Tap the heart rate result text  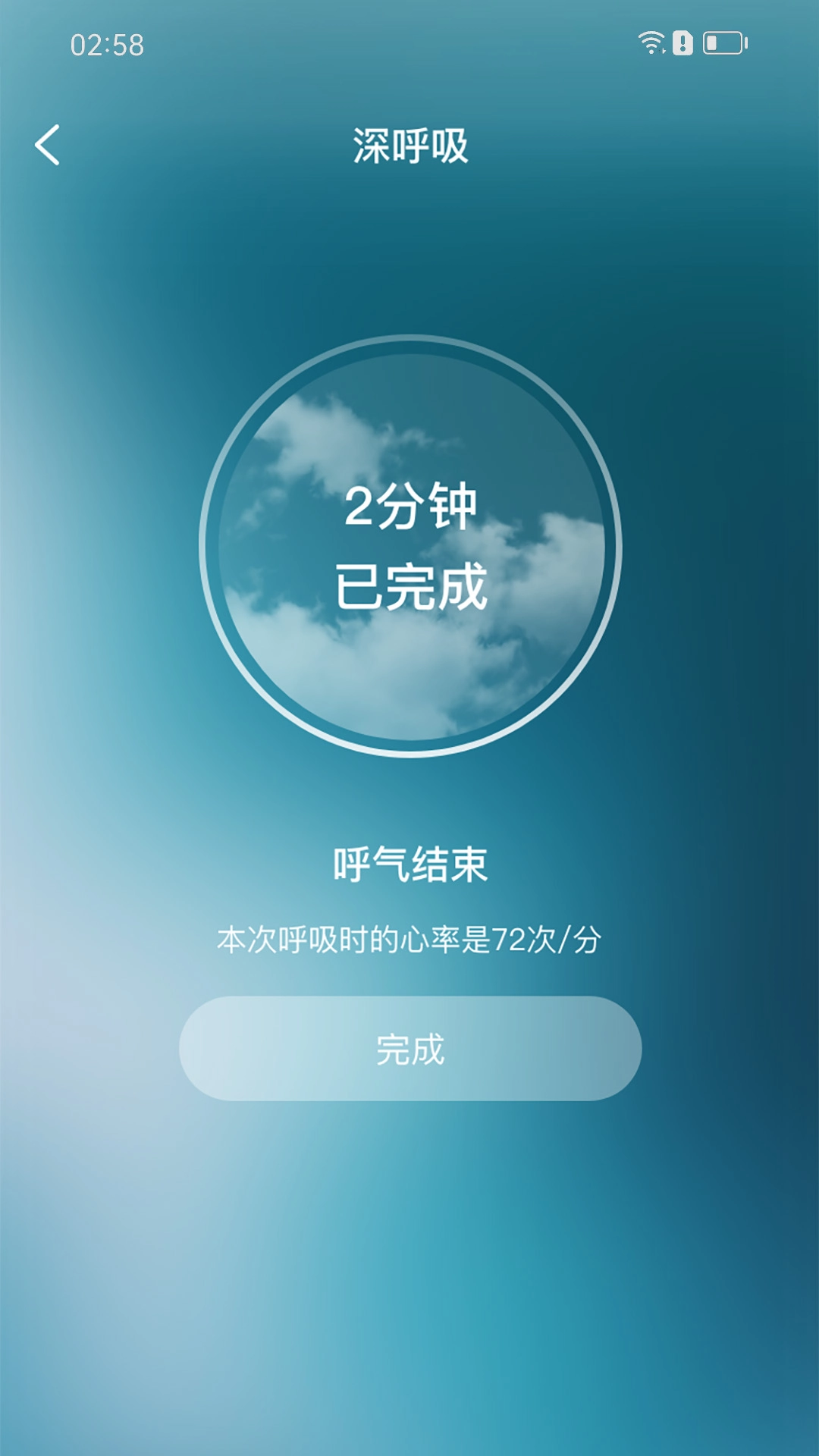(x=409, y=939)
